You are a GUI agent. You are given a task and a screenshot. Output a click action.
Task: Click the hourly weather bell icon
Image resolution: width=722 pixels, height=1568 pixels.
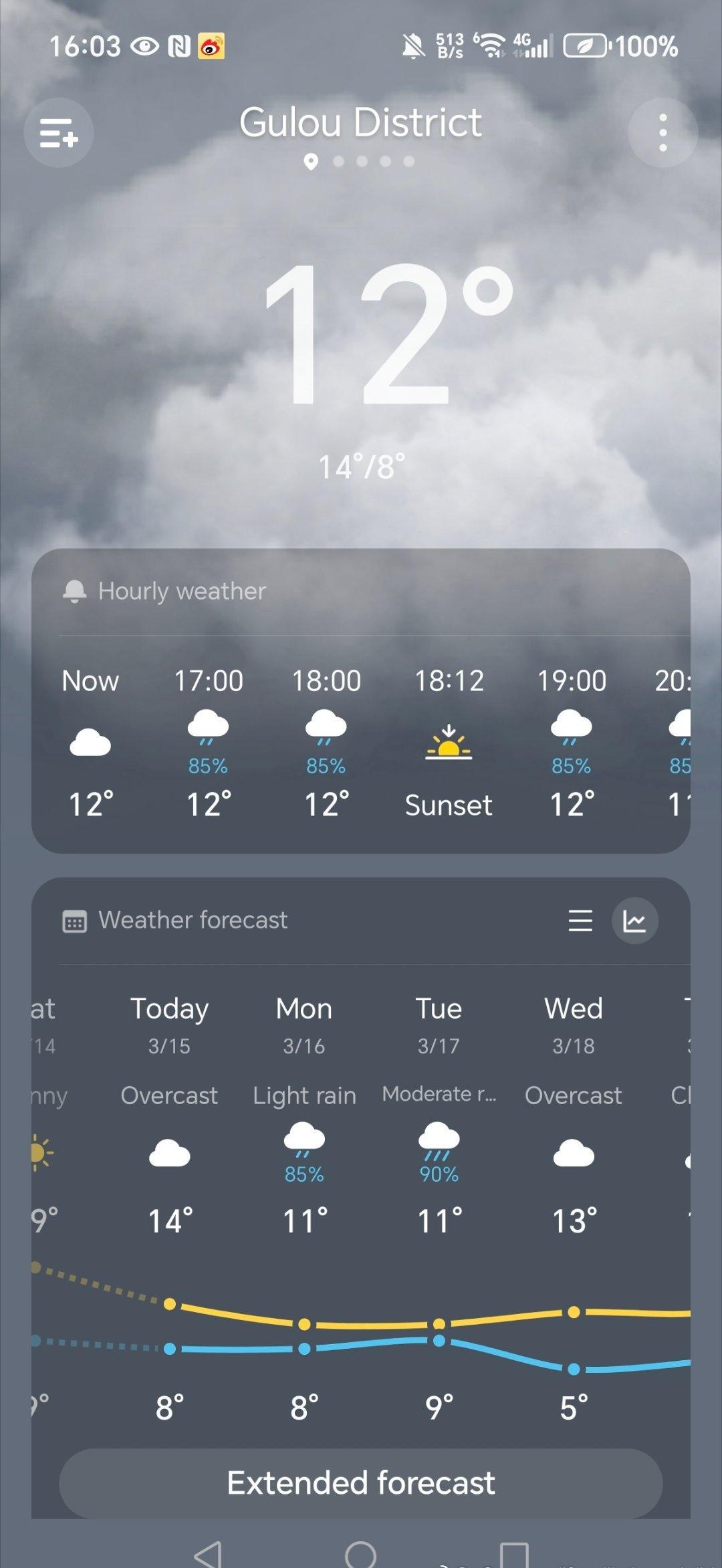pyautogui.click(x=76, y=590)
